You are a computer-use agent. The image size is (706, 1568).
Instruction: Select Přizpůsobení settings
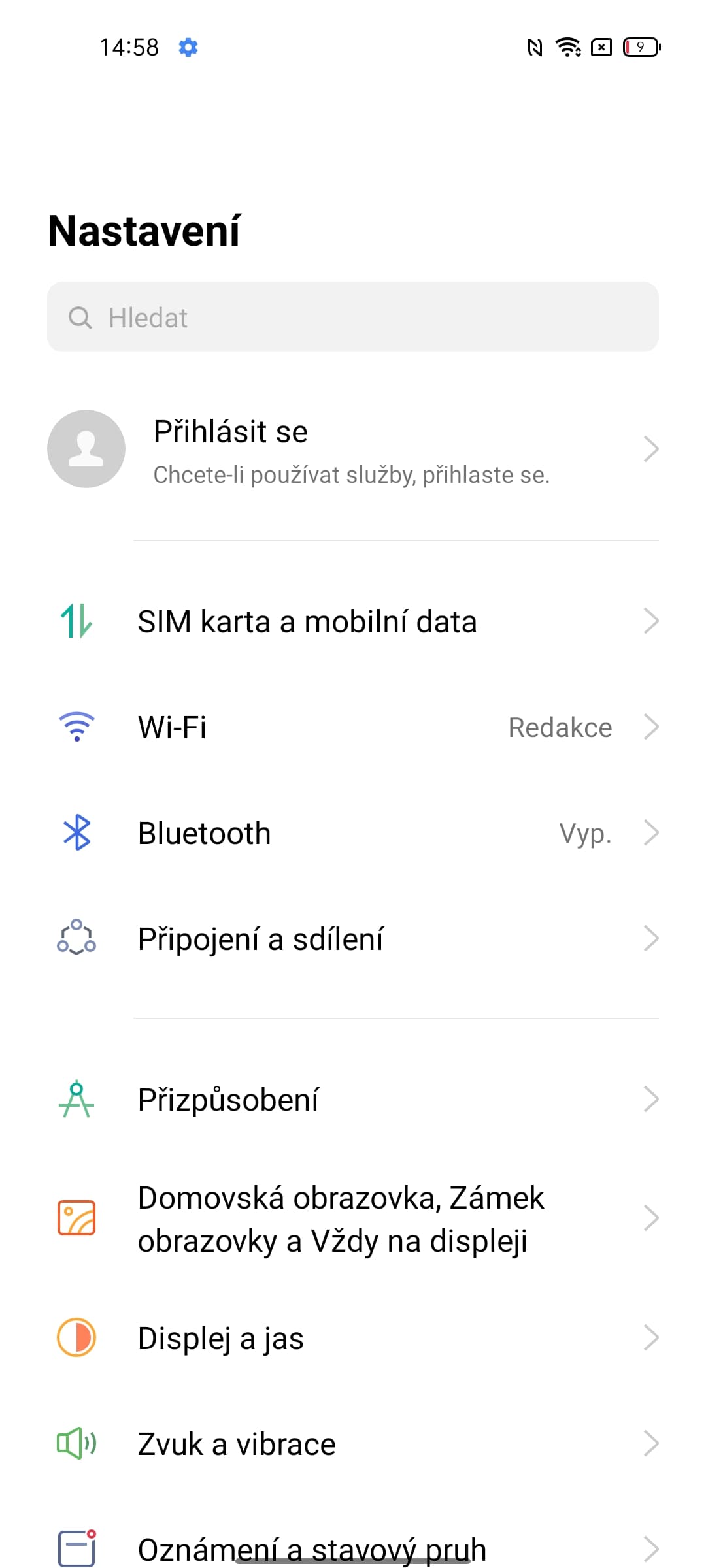[353, 1100]
